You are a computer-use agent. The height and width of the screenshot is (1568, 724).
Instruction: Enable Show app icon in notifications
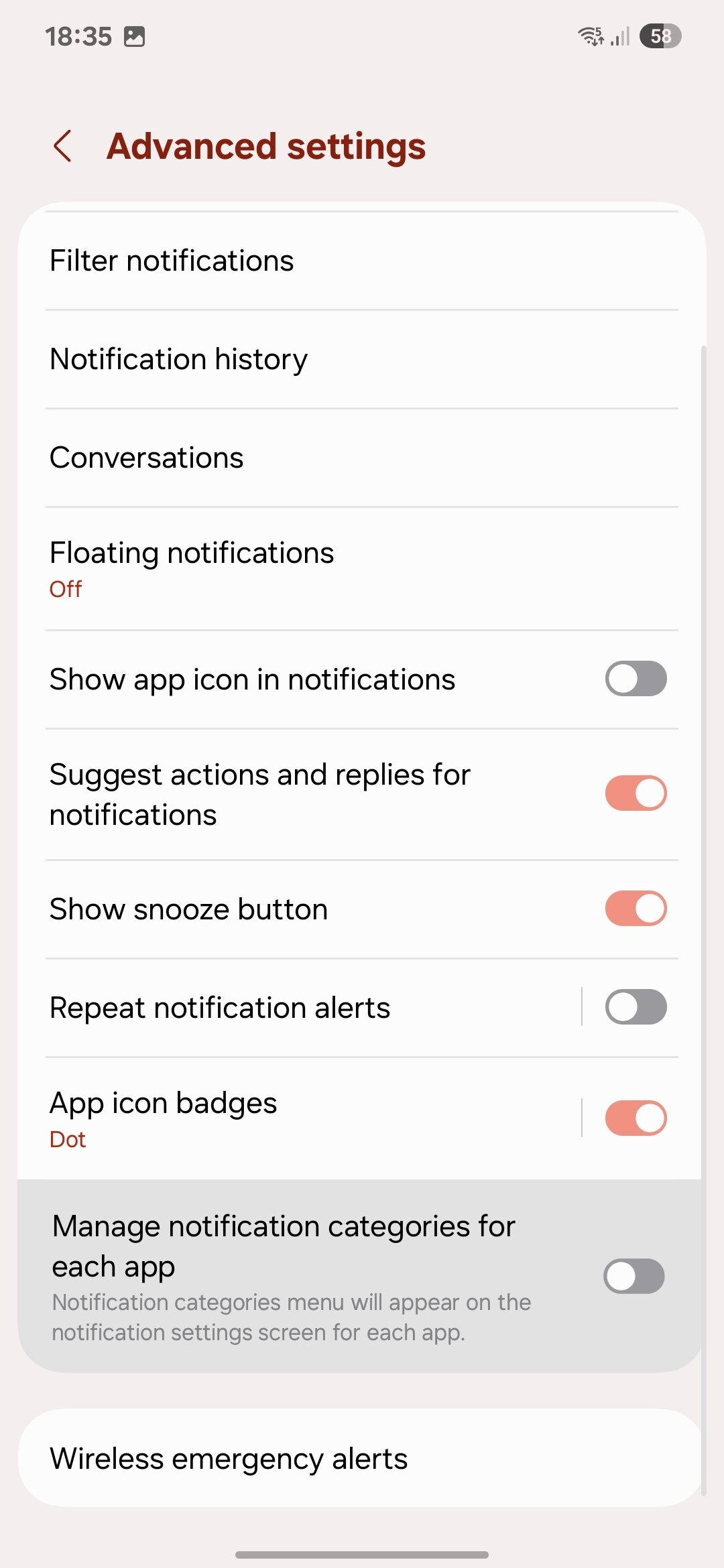click(x=636, y=679)
